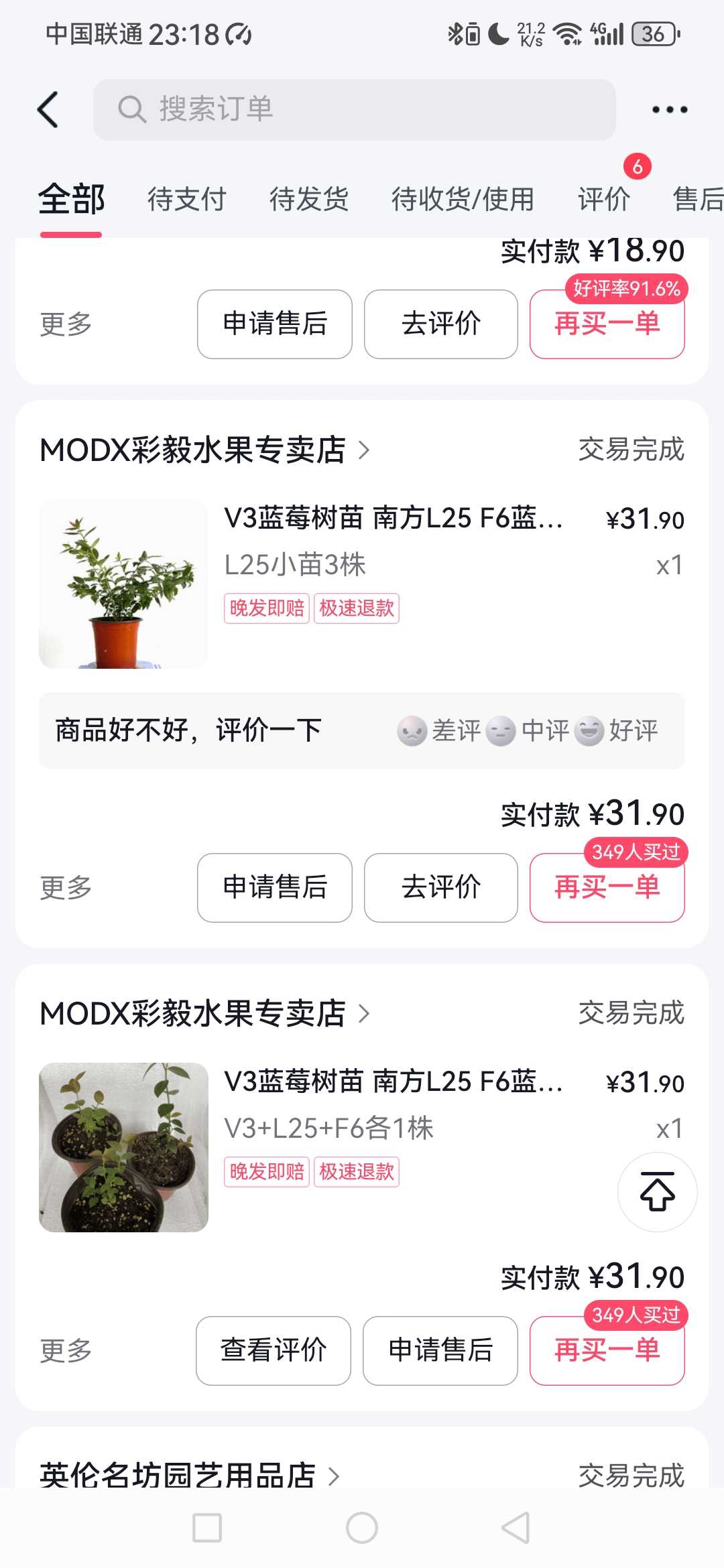724x1568 pixels.
Task: Open the three-dot overflow menu
Action: [x=670, y=109]
